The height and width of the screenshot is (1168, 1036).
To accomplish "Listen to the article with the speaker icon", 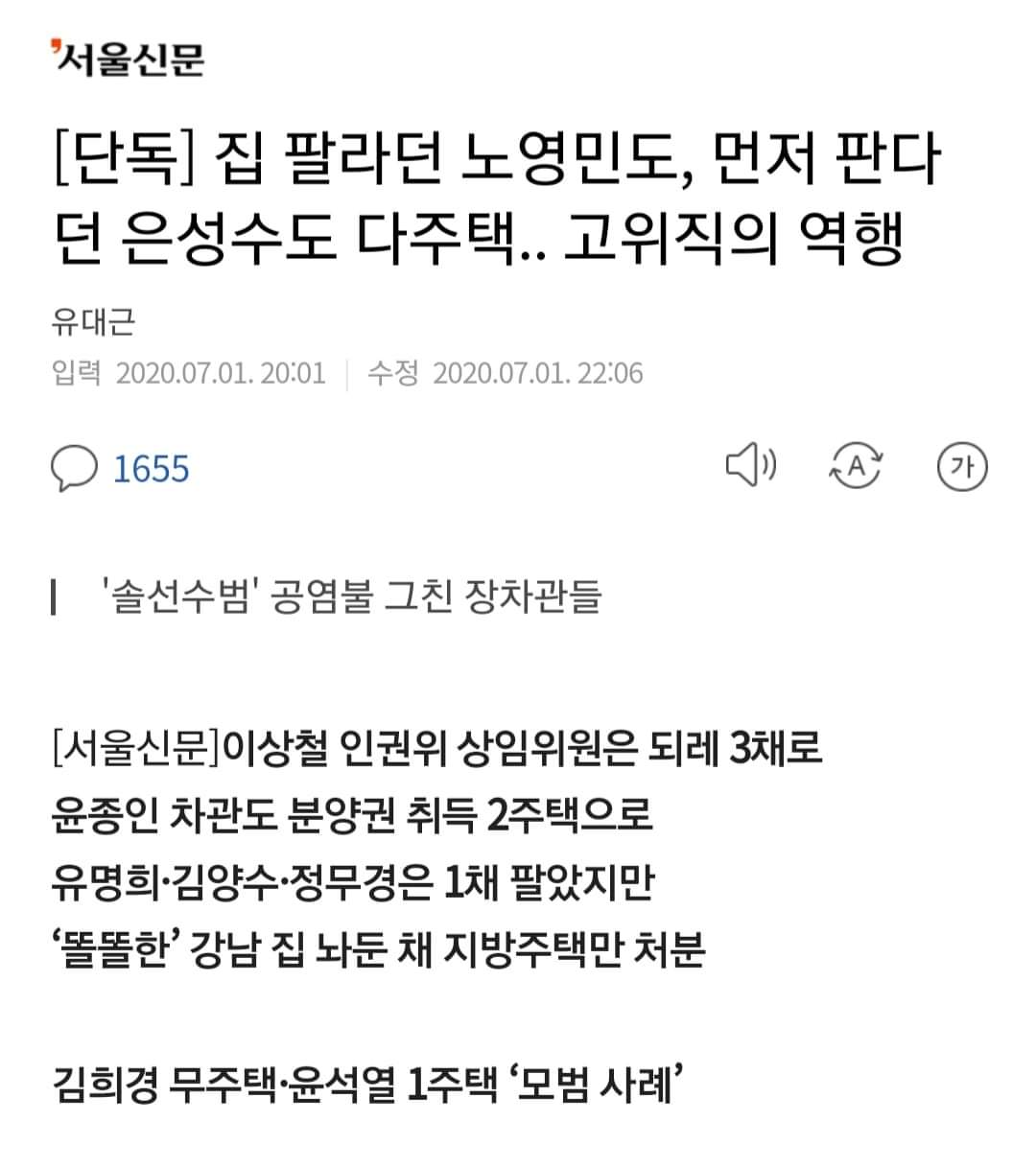I will (749, 466).
